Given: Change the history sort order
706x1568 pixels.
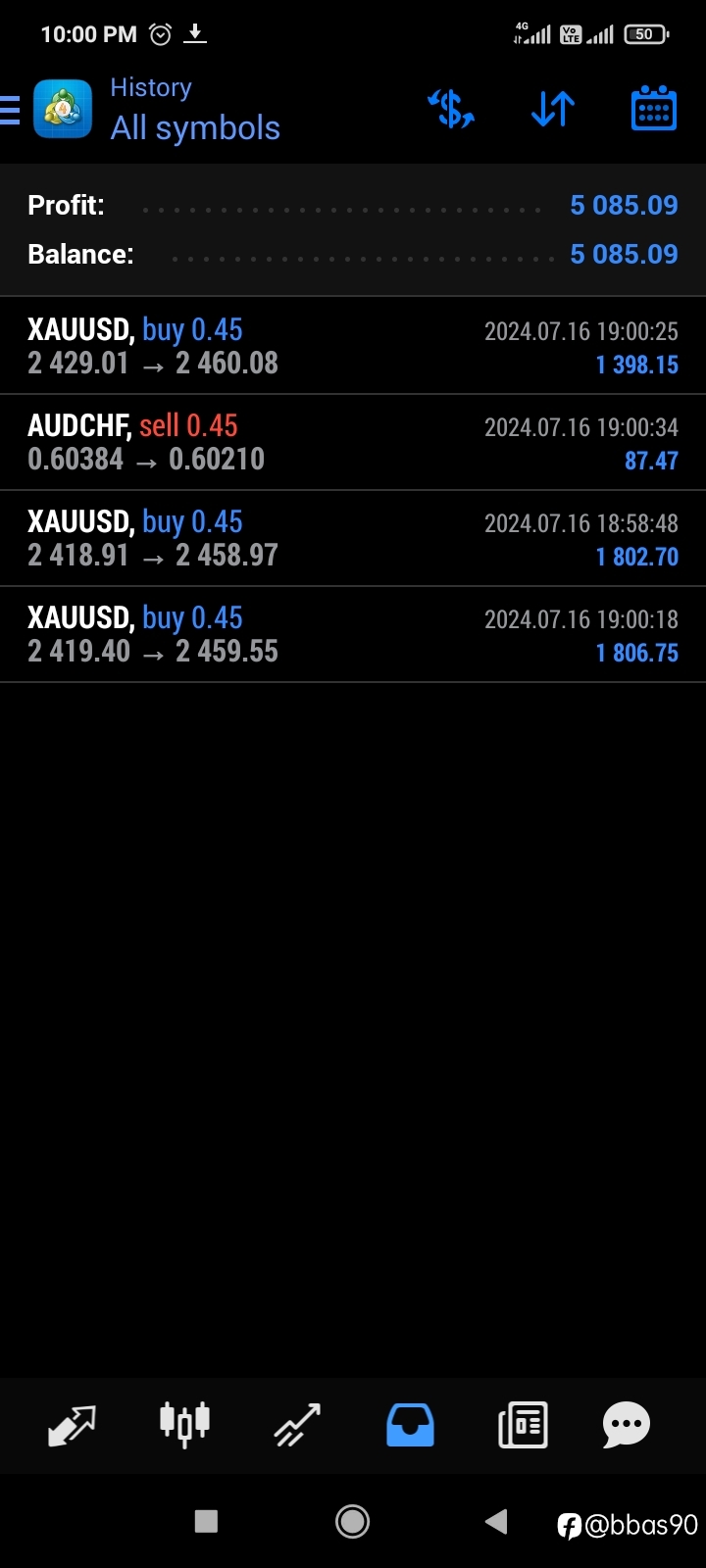Looking at the screenshot, I should (x=553, y=109).
